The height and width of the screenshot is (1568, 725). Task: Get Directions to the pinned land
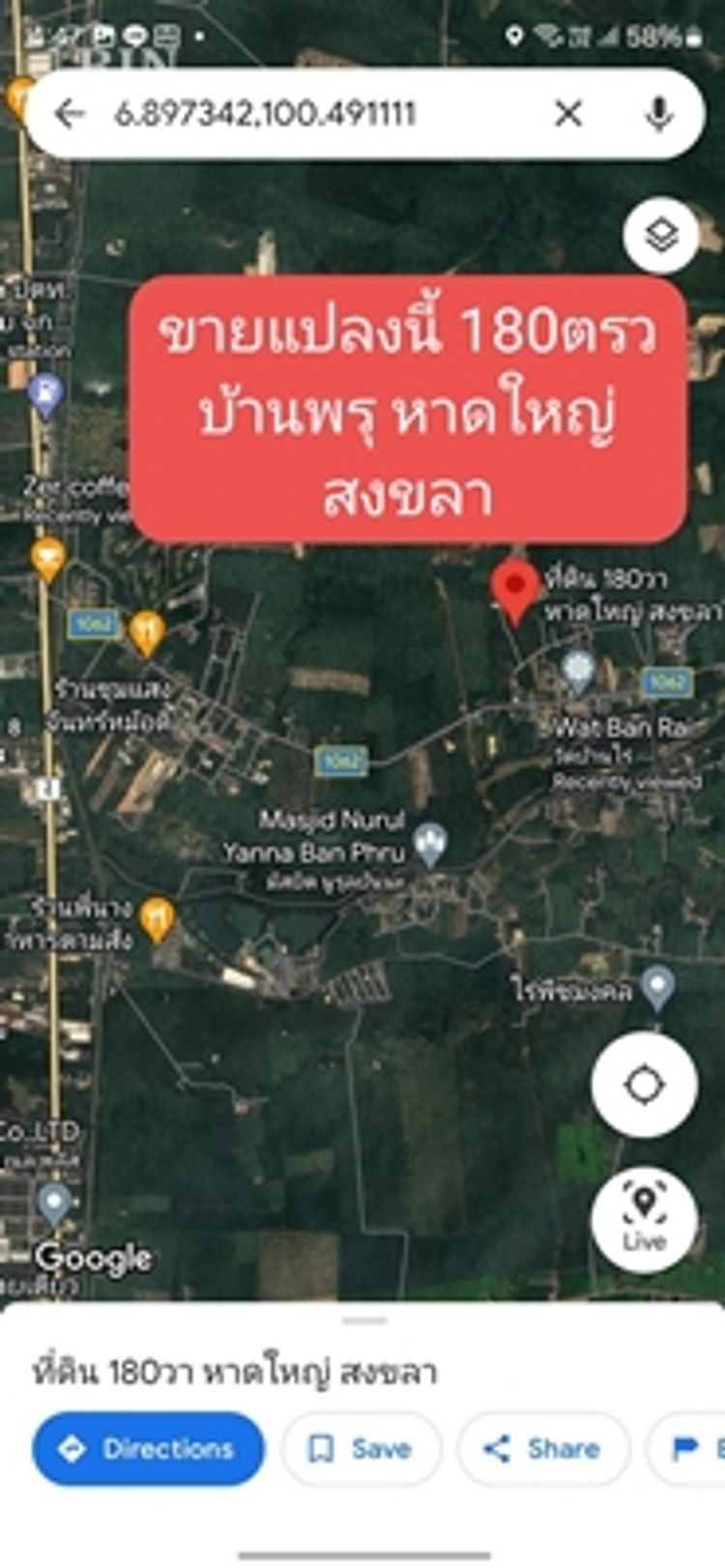[x=148, y=1448]
